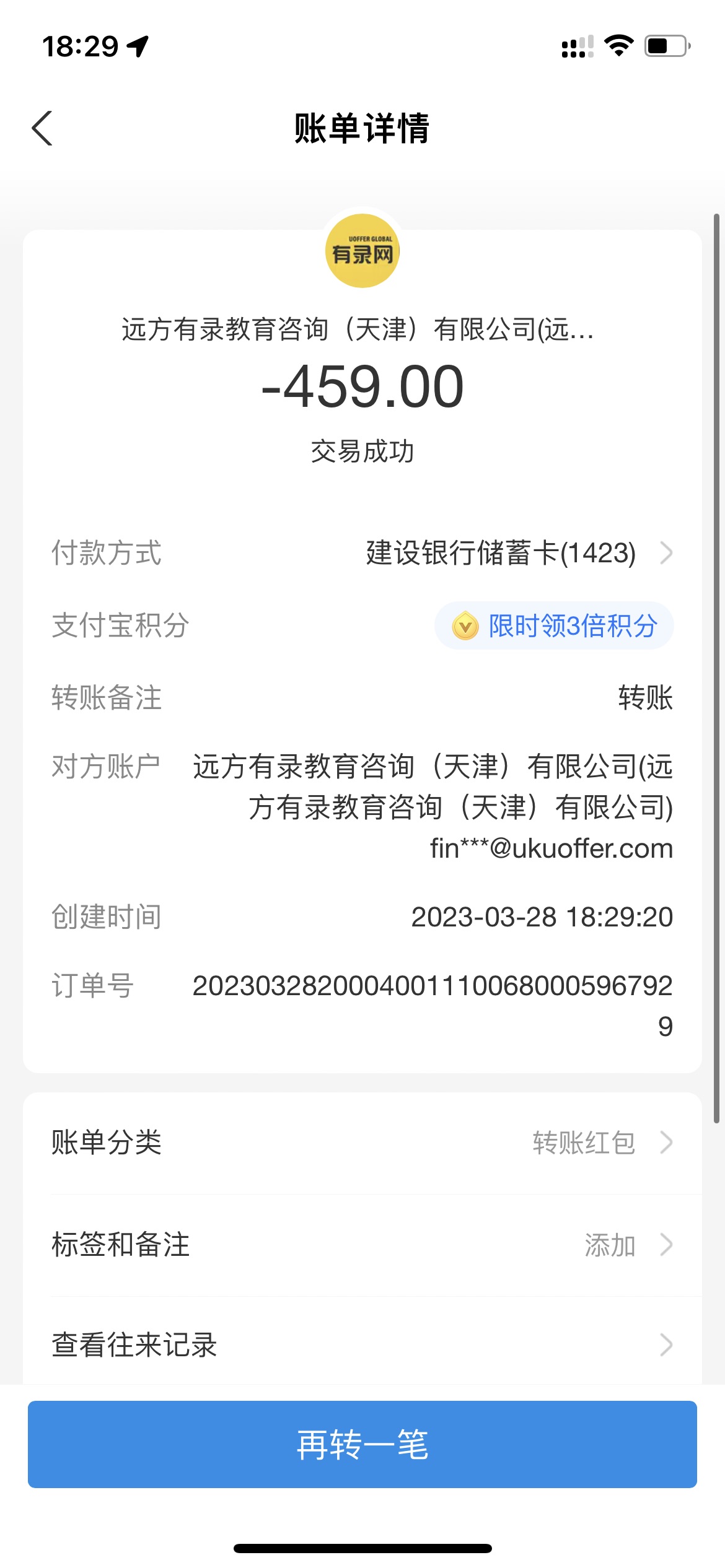Add a note under 标签和备注

(362, 1245)
